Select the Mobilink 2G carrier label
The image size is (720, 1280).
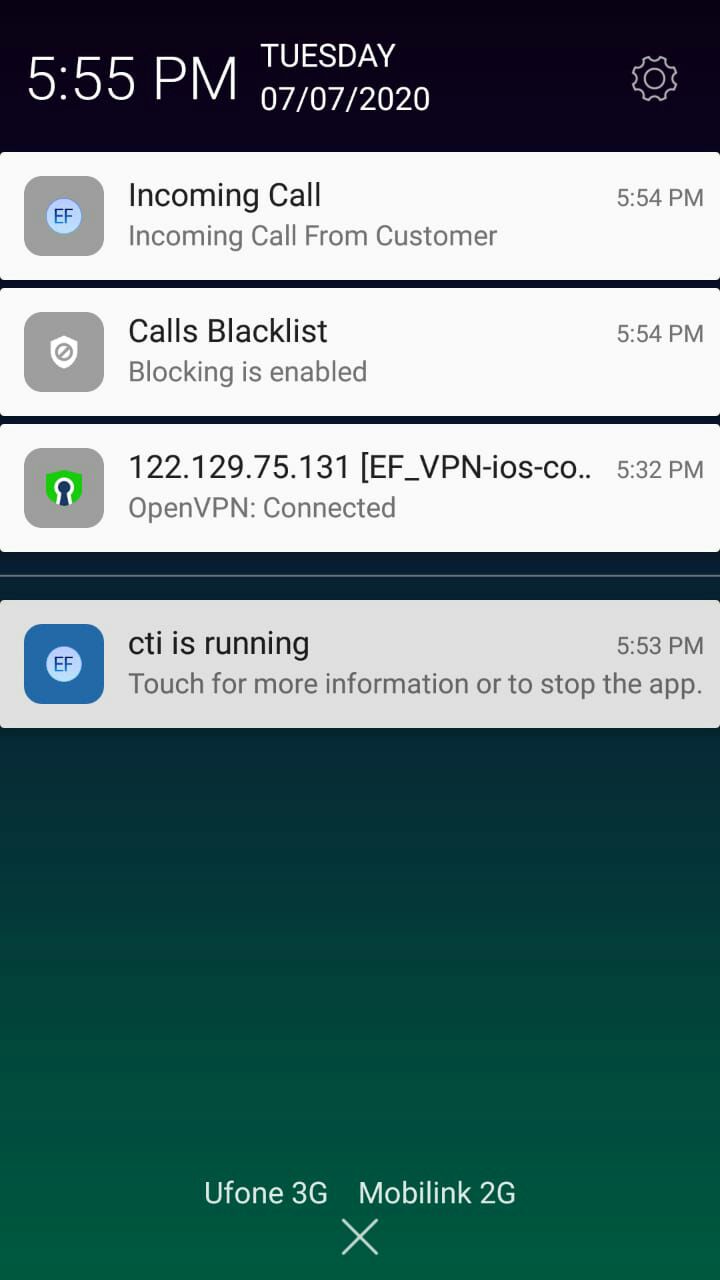click(x=436, y=1192)
